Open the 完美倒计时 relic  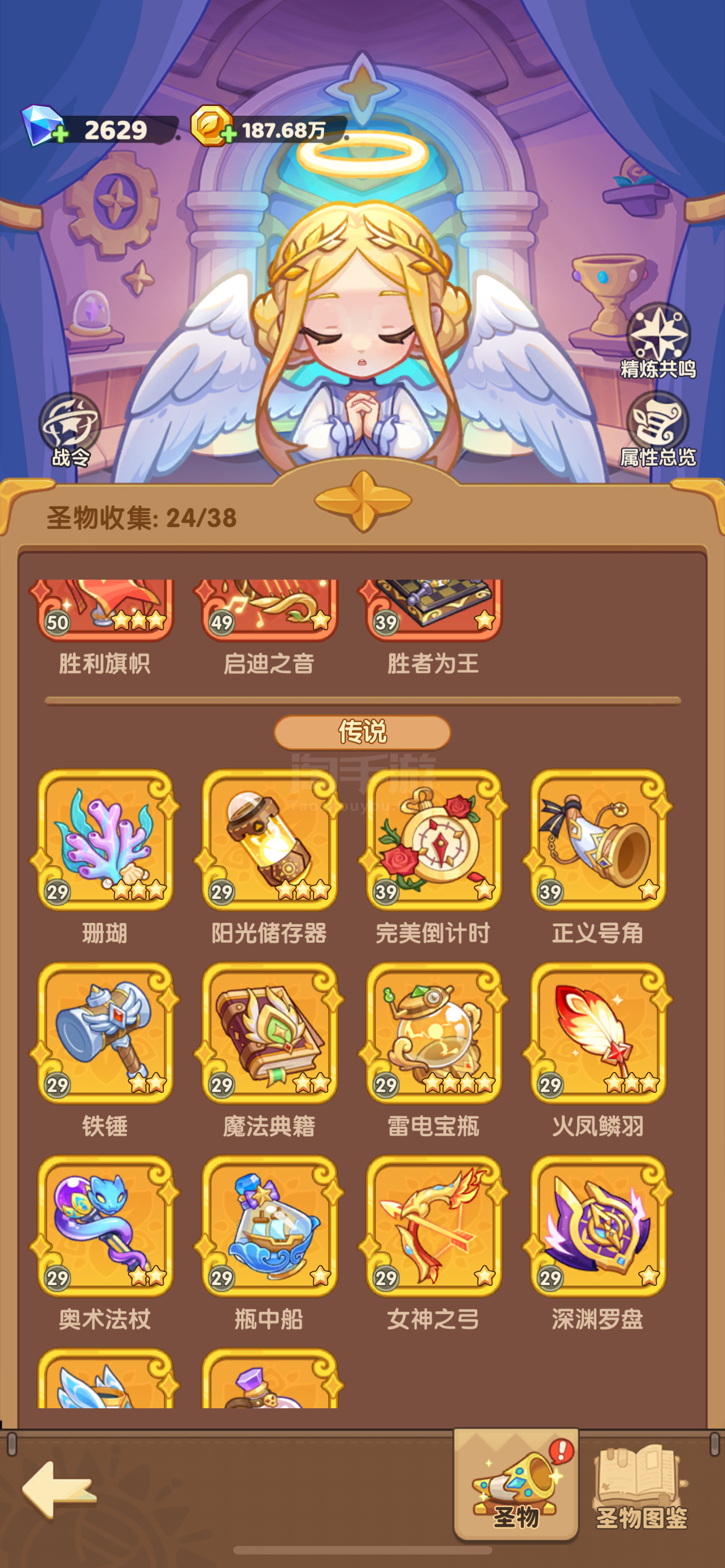(434, 839)
